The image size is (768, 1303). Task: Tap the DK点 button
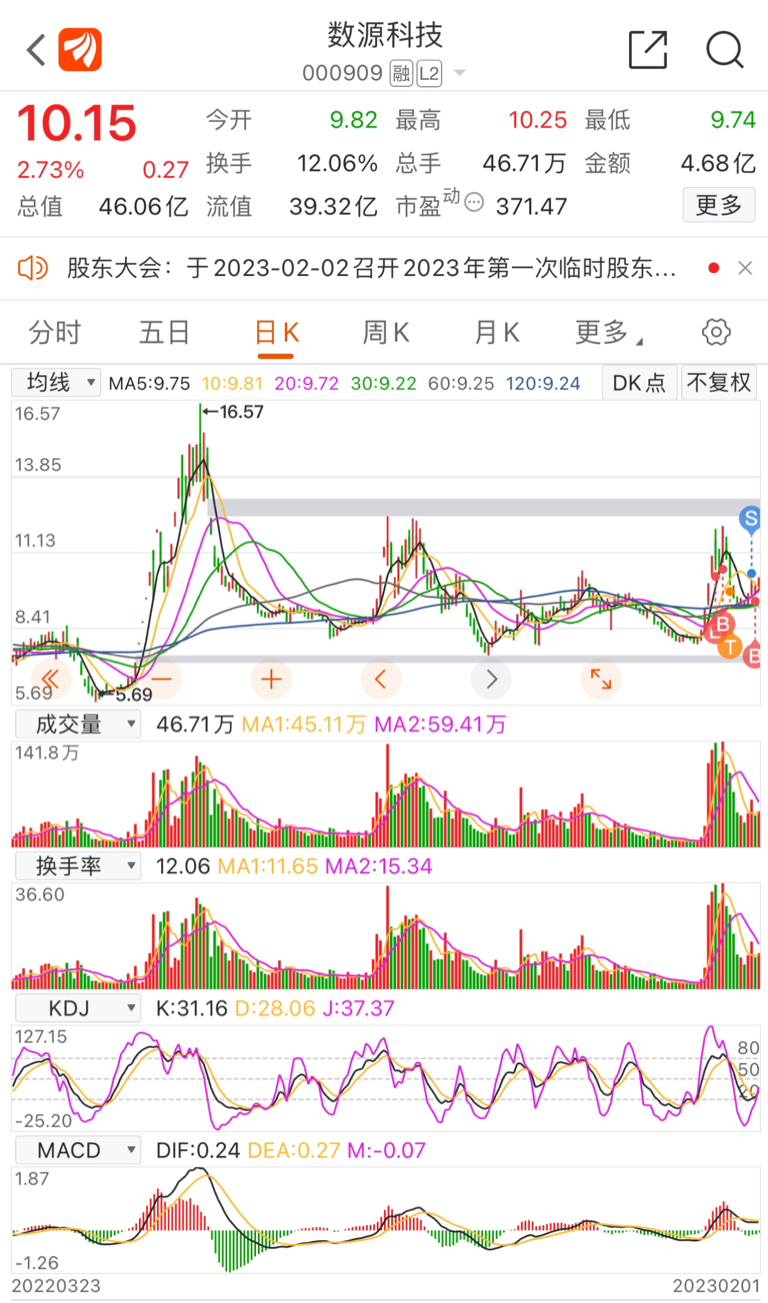tap(639, 382)
